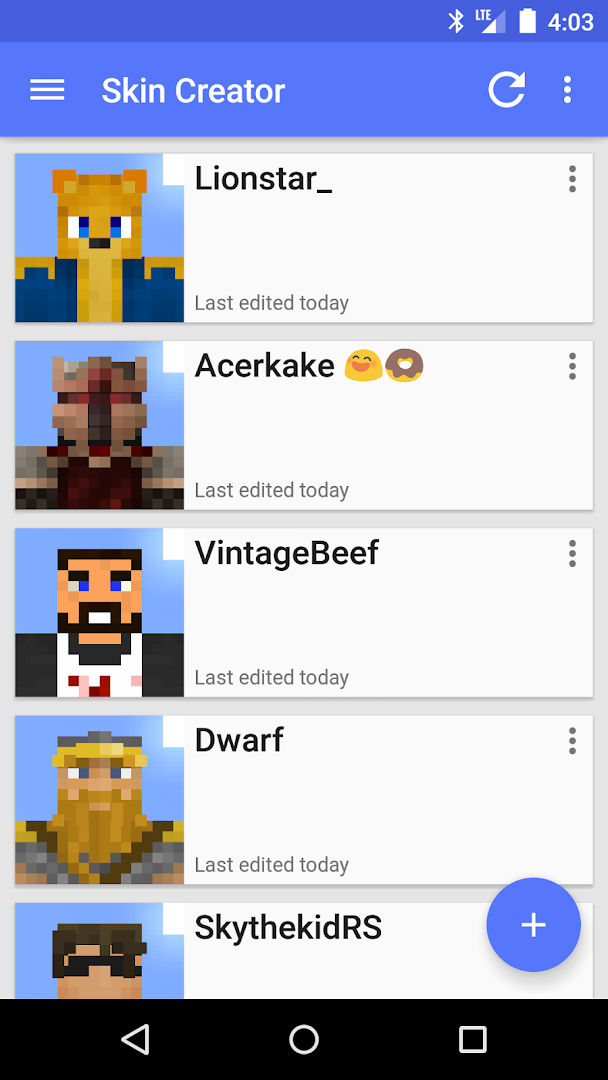Open the app bar overflow menu
Image resolution: width=608 pixels, height=1080 pixels.
[x=567, y=90]
